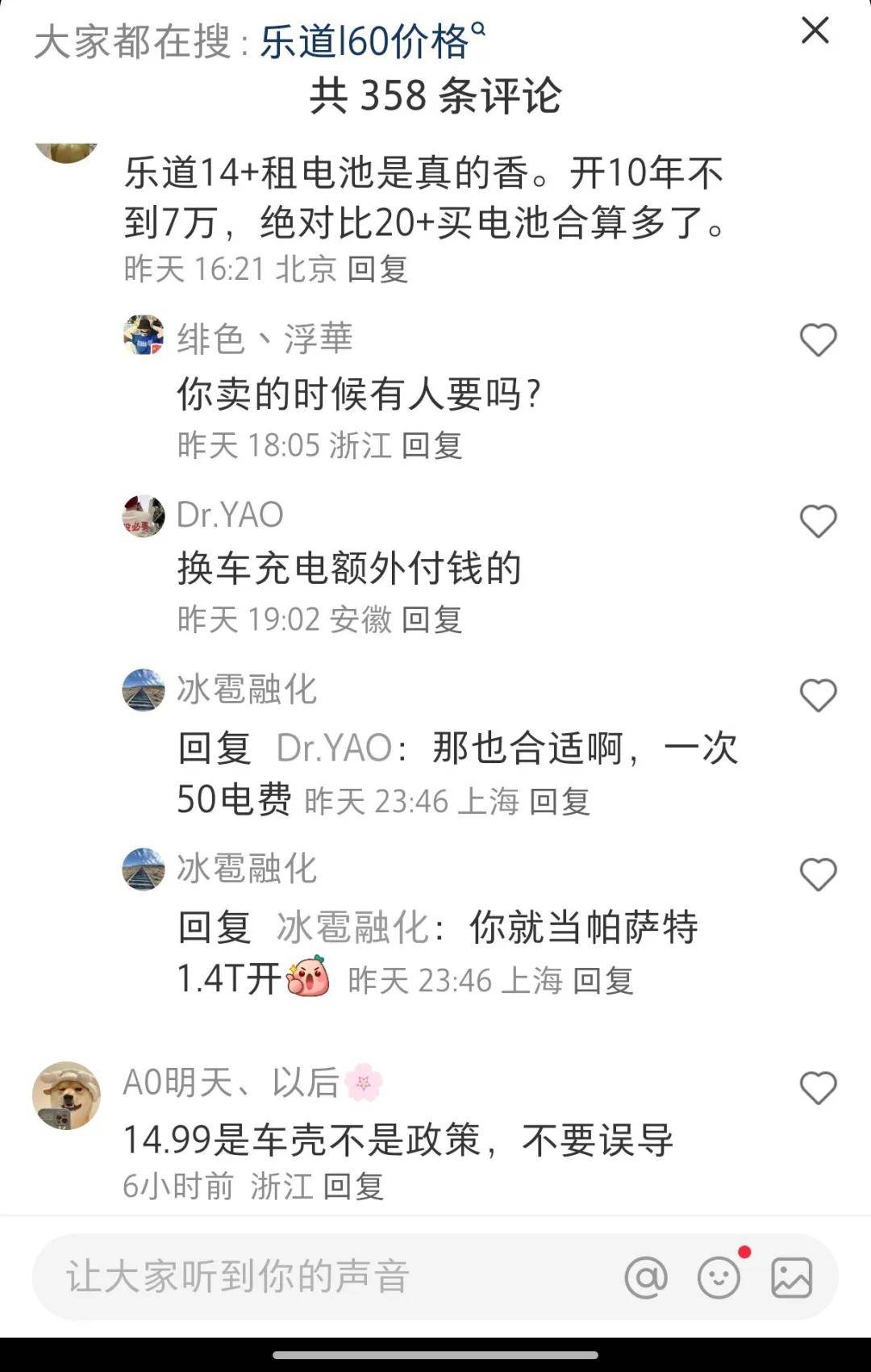The width and height of the screenshot is (871, 1372).
Task: Open 绯色、浮華's profile from username
Action: pos(265,339)
